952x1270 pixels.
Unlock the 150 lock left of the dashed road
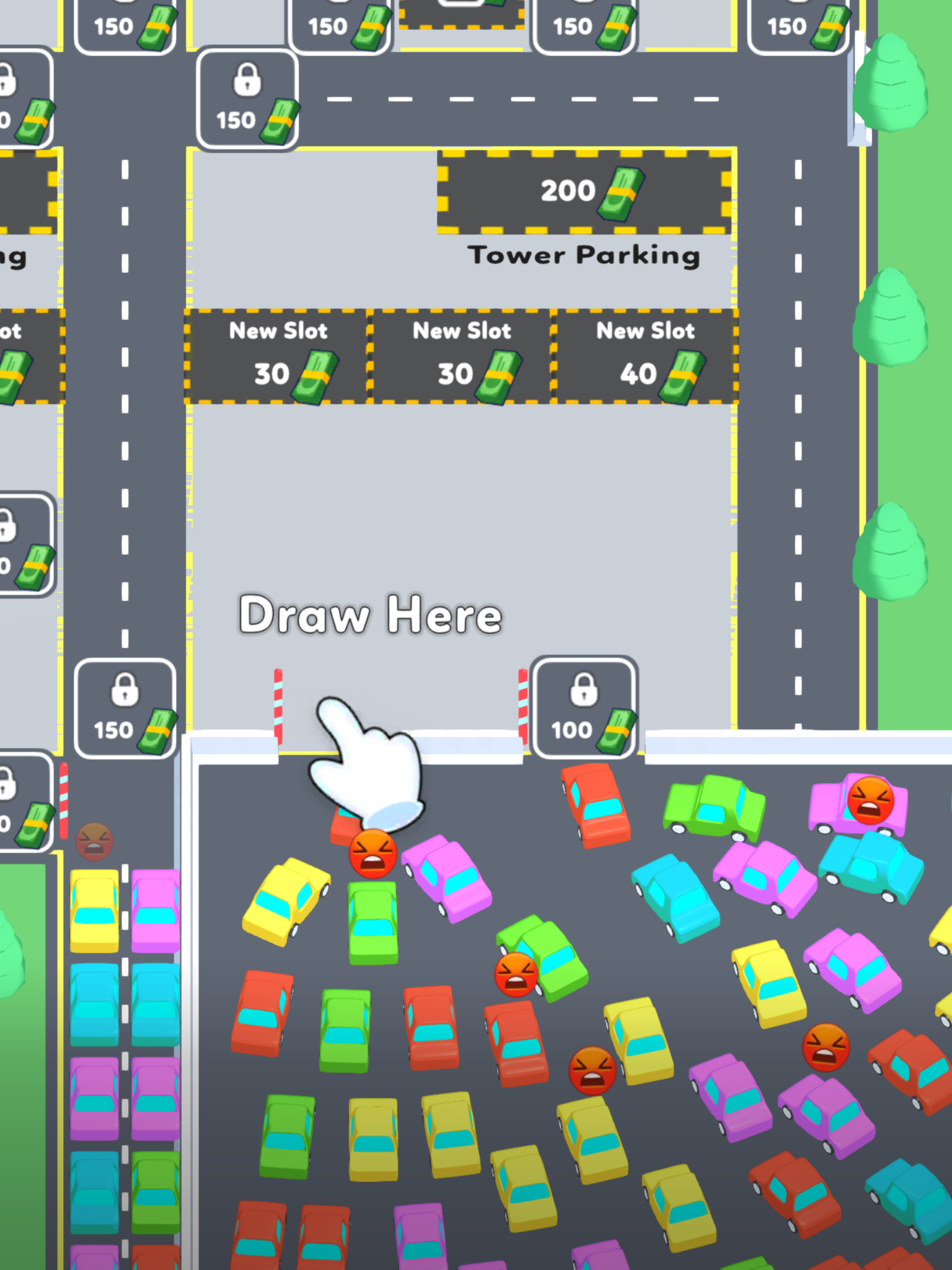click(x=247, y=99)
